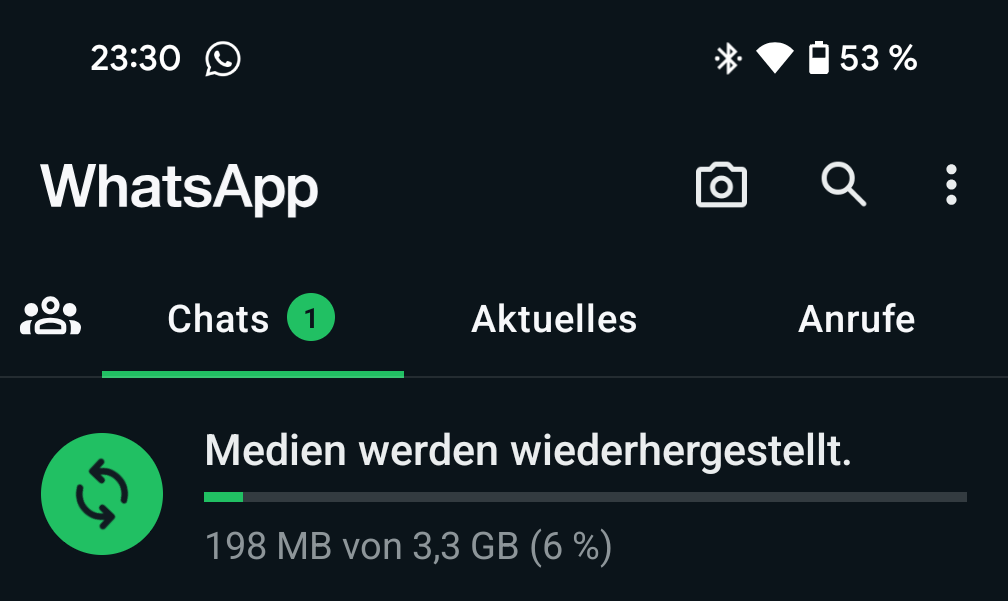Image resolution: width=1008 pixels, height=601 pixels.
Task: Open the camera from the app bar
Action: [x=721, y=186]
